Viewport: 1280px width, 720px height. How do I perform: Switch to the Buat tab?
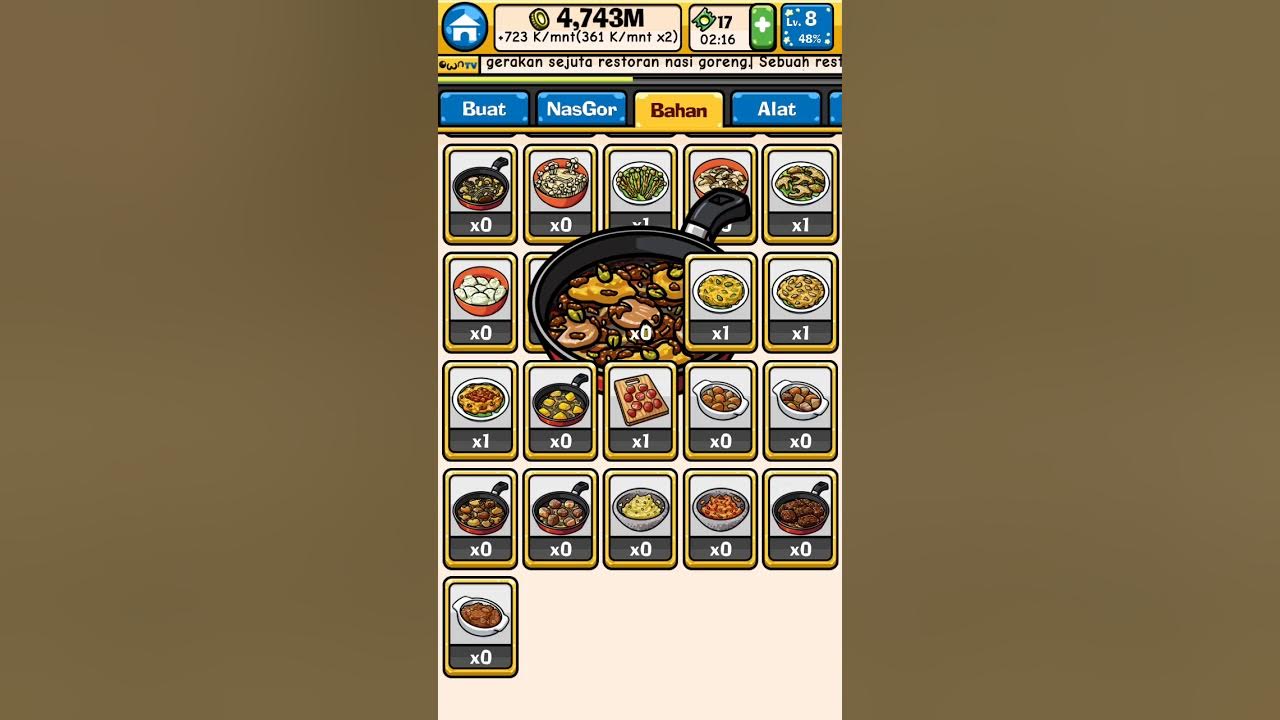(484, 109)
